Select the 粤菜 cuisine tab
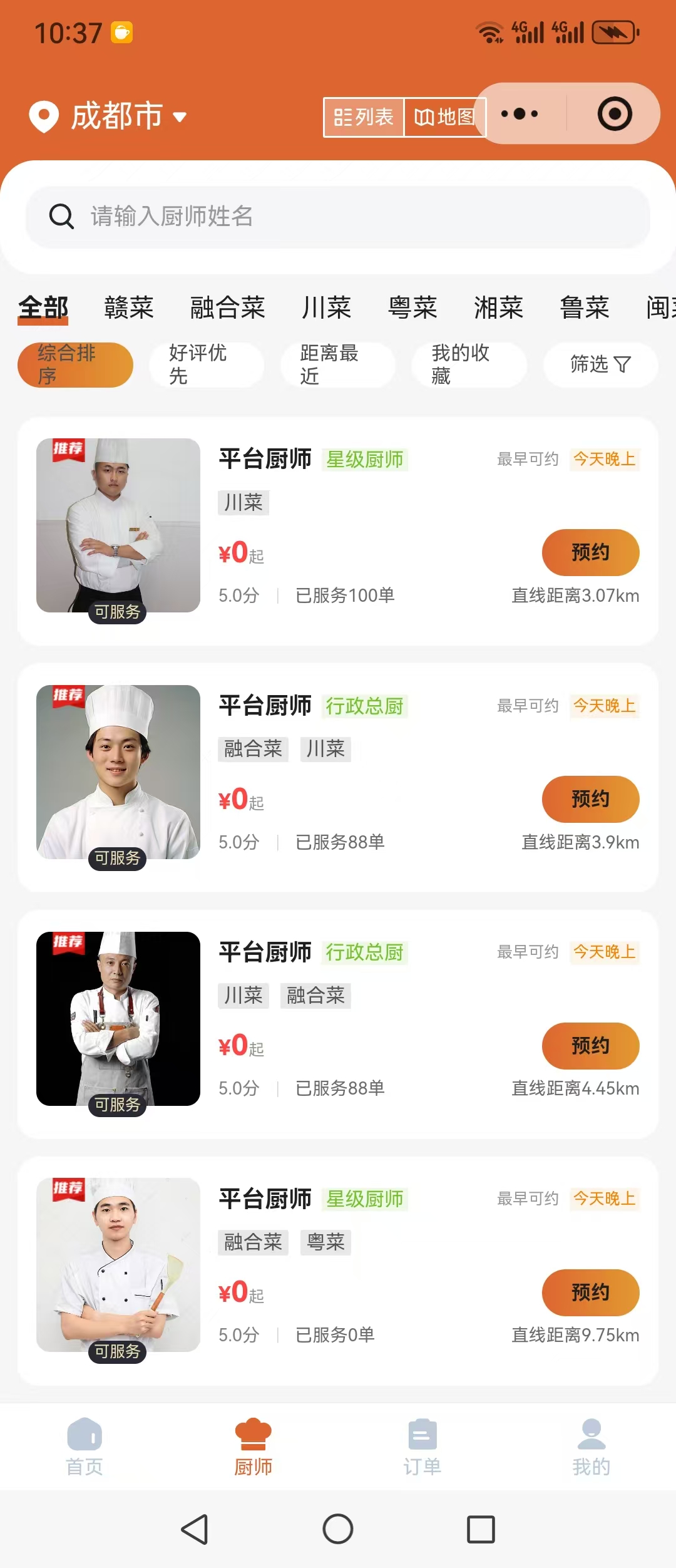This screenshot has height=1568, width=676. [412, 308]
